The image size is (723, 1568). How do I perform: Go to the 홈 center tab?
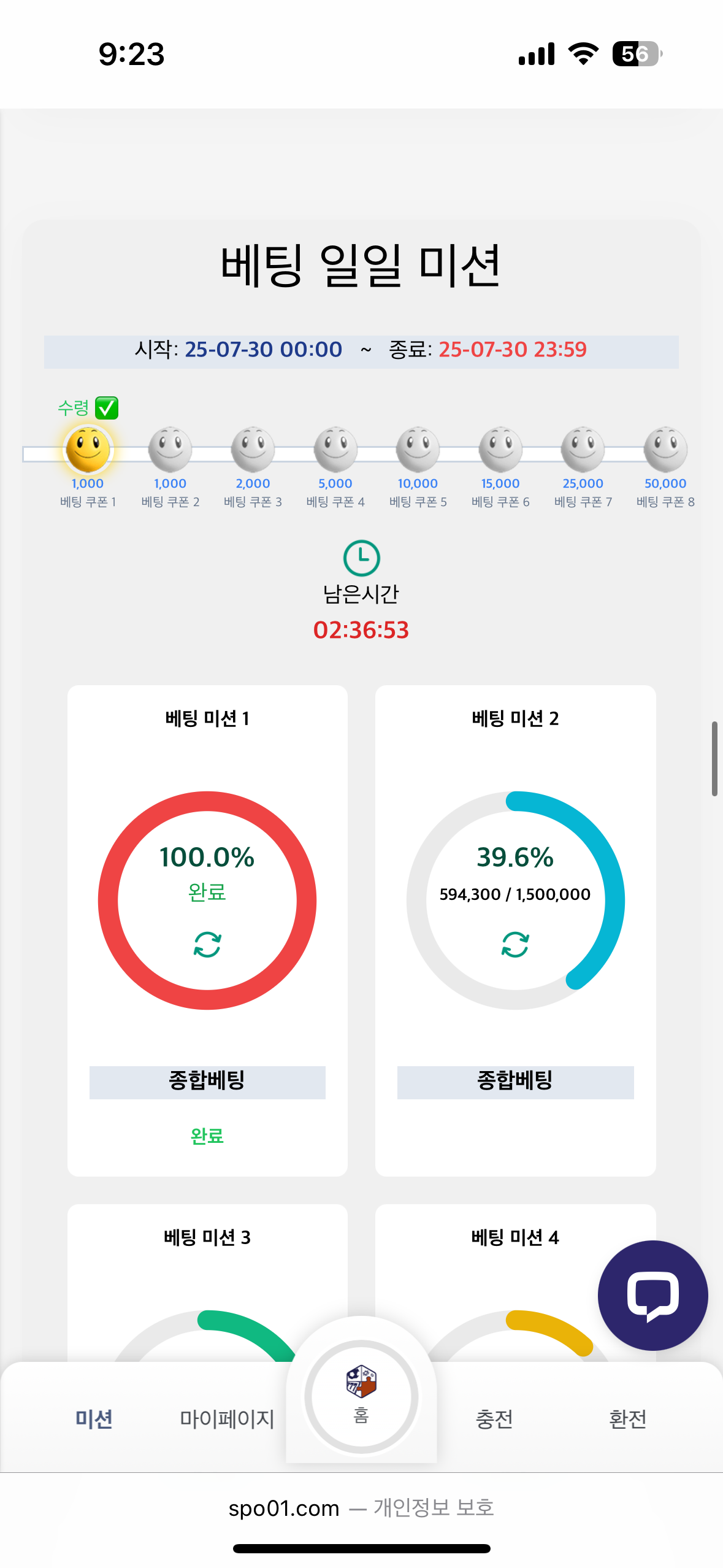pyautogui.click(x=361, y=1396)
